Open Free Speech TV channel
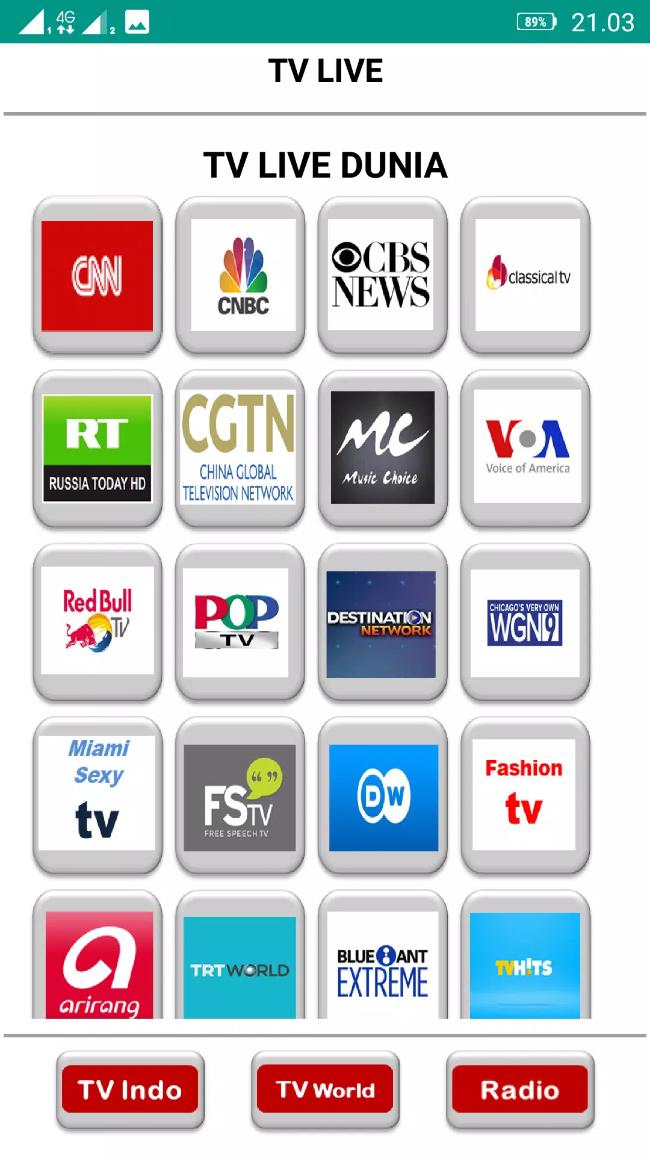This screenshot has height=1156, width=650. 240,795
